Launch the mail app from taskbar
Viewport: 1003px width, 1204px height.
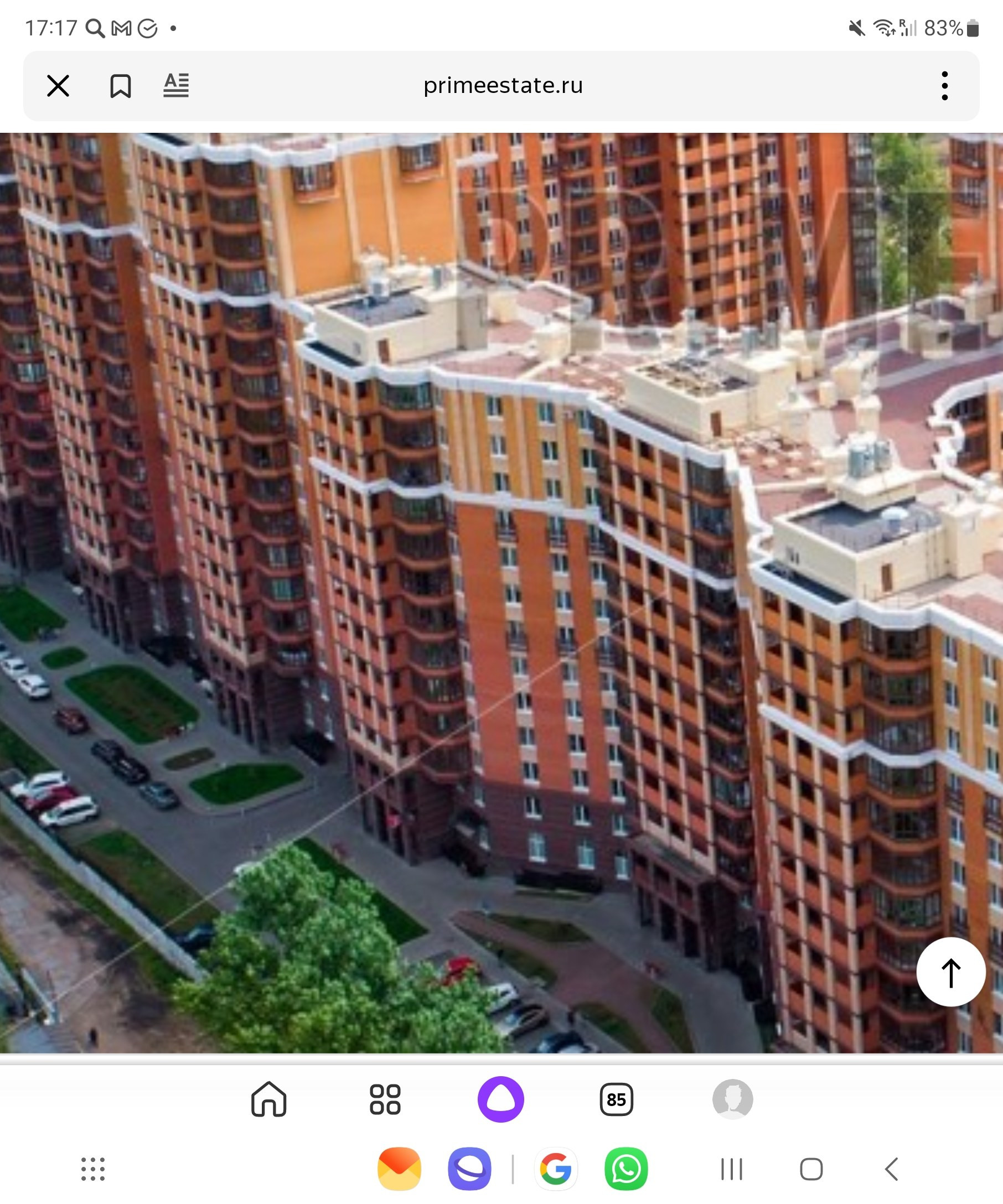(399, 1169)
